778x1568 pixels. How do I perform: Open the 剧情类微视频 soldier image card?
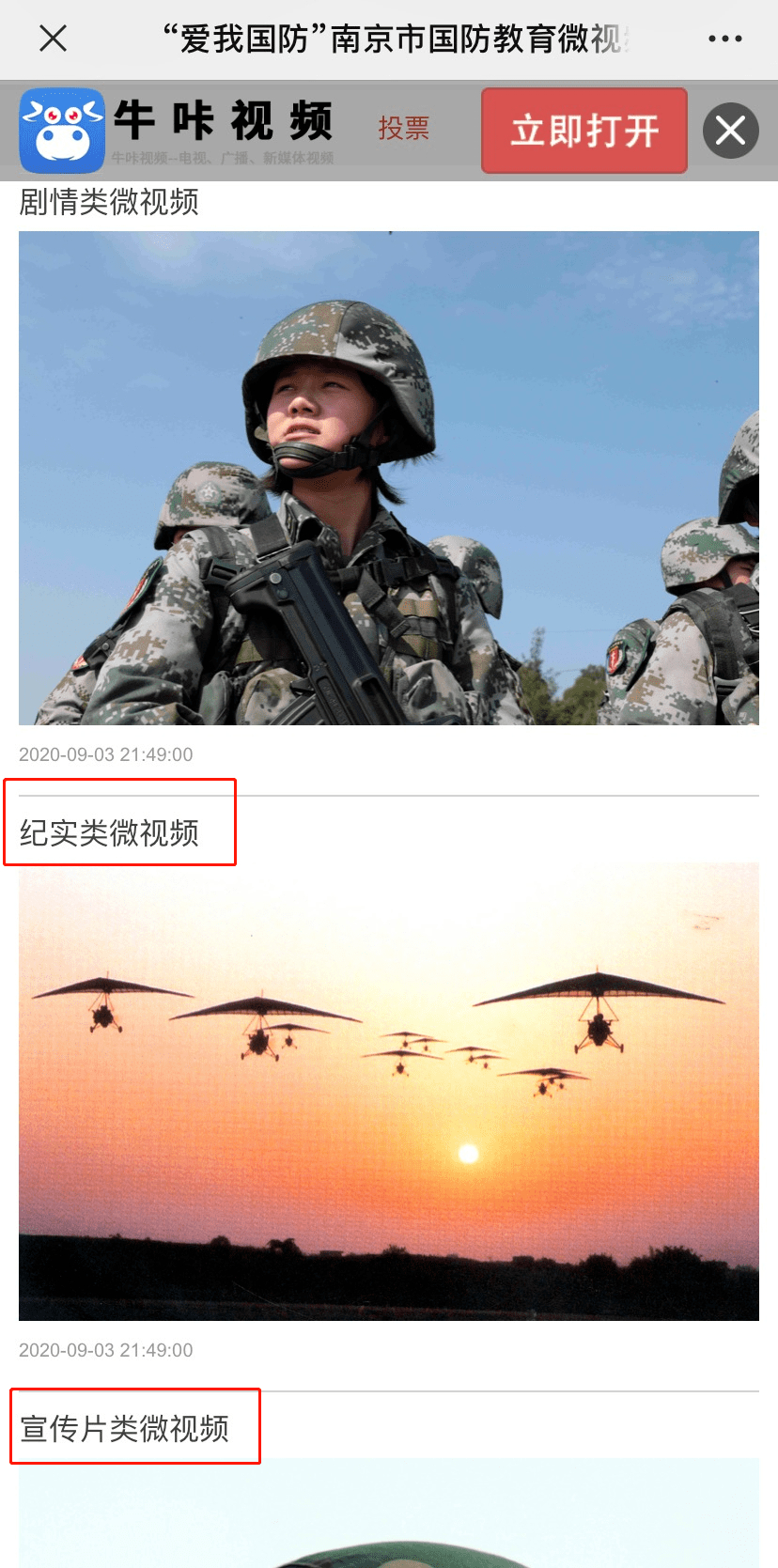[x=388, y=477]
